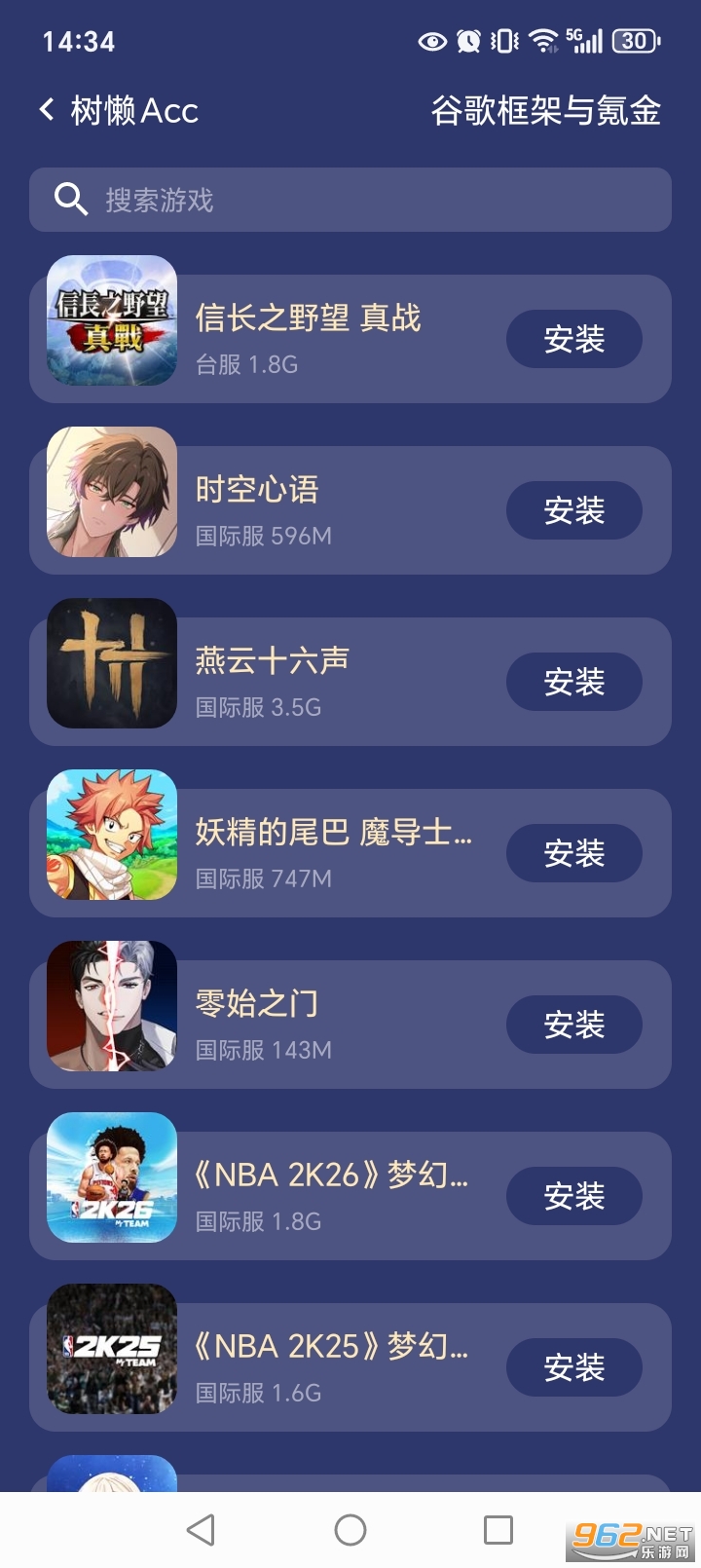
Task: Tap 安装 for 燕云十六声
Action: [574, 682]
